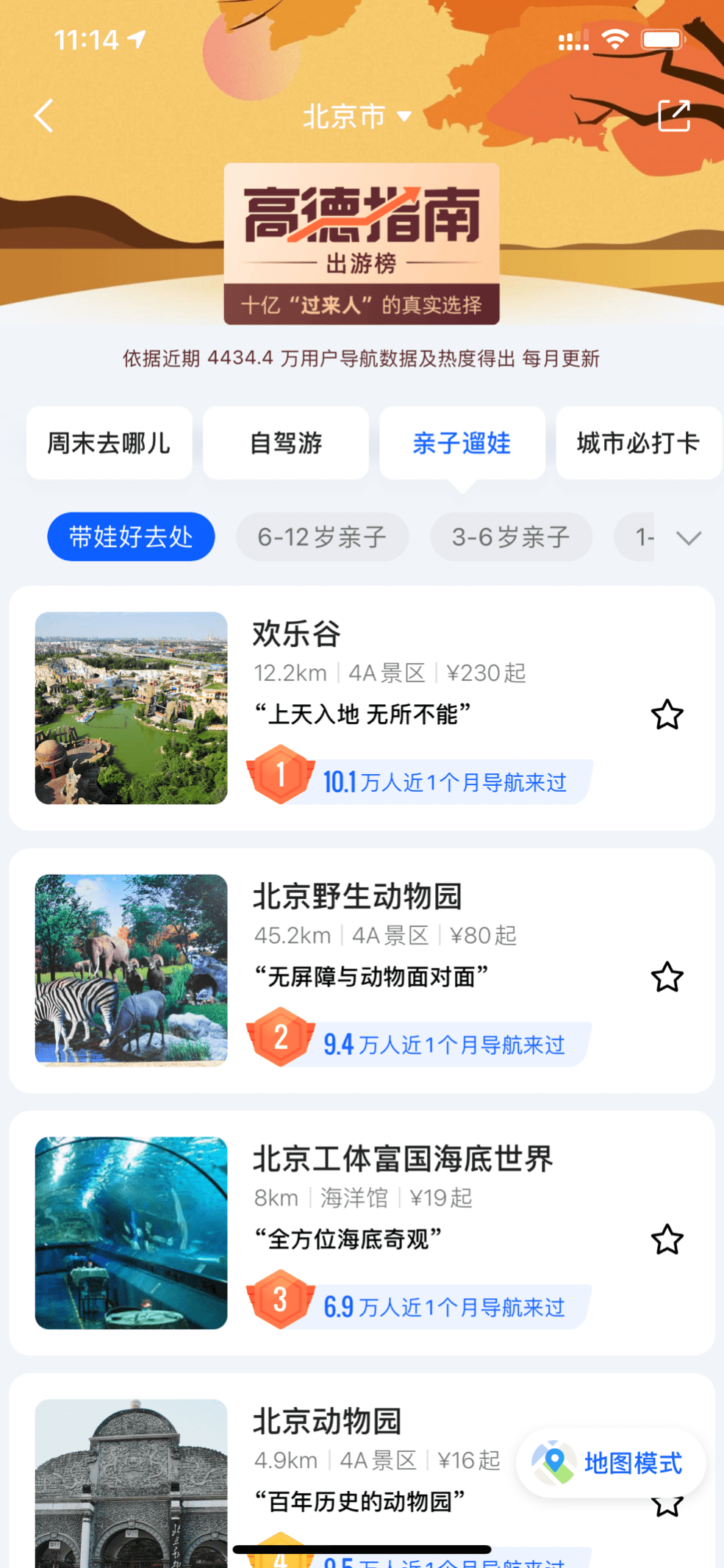Switch to the 城市必打卡 tab
The width and height of the screenshot is (724, 1568).
[637, 443]
